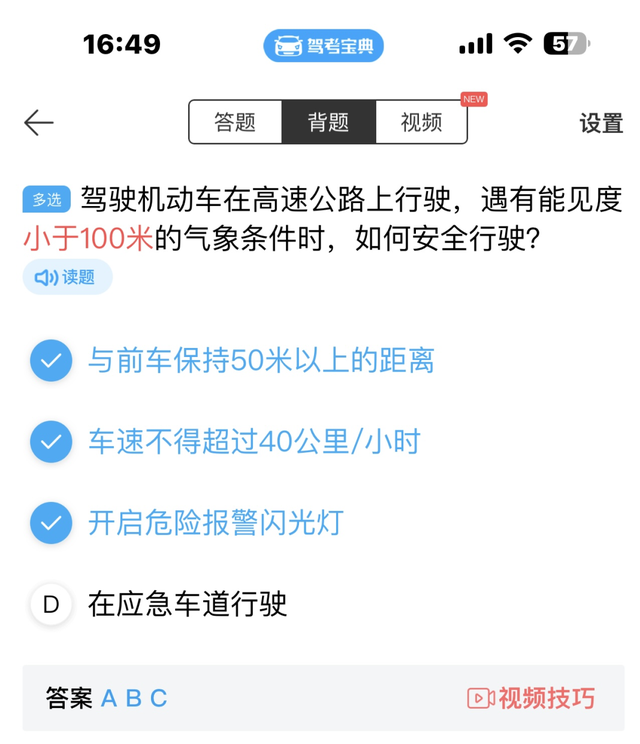Tap 读题 to hear the question
The height and width of the screenshot is (744, 640).
tap(67, 277)
